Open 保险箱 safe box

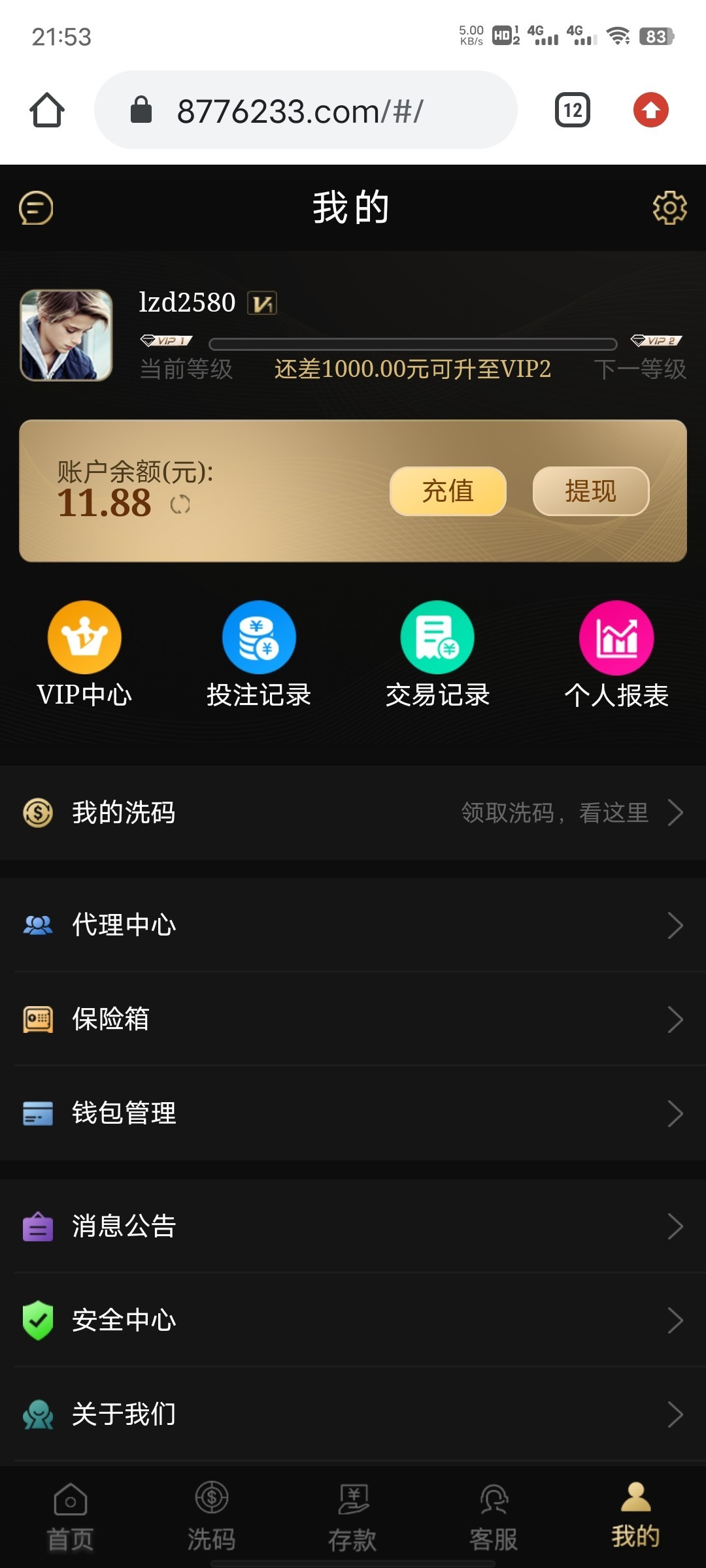coord(353,1019)
